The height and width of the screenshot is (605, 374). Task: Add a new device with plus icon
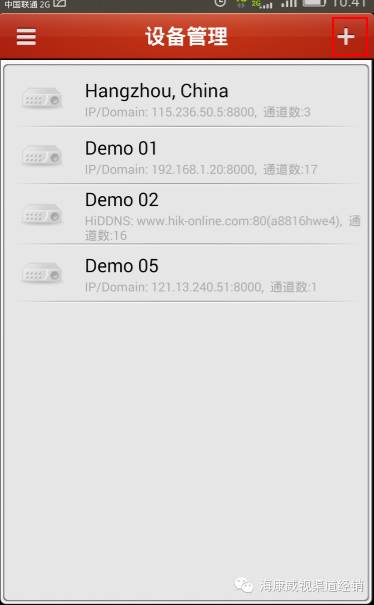point(346,37)
